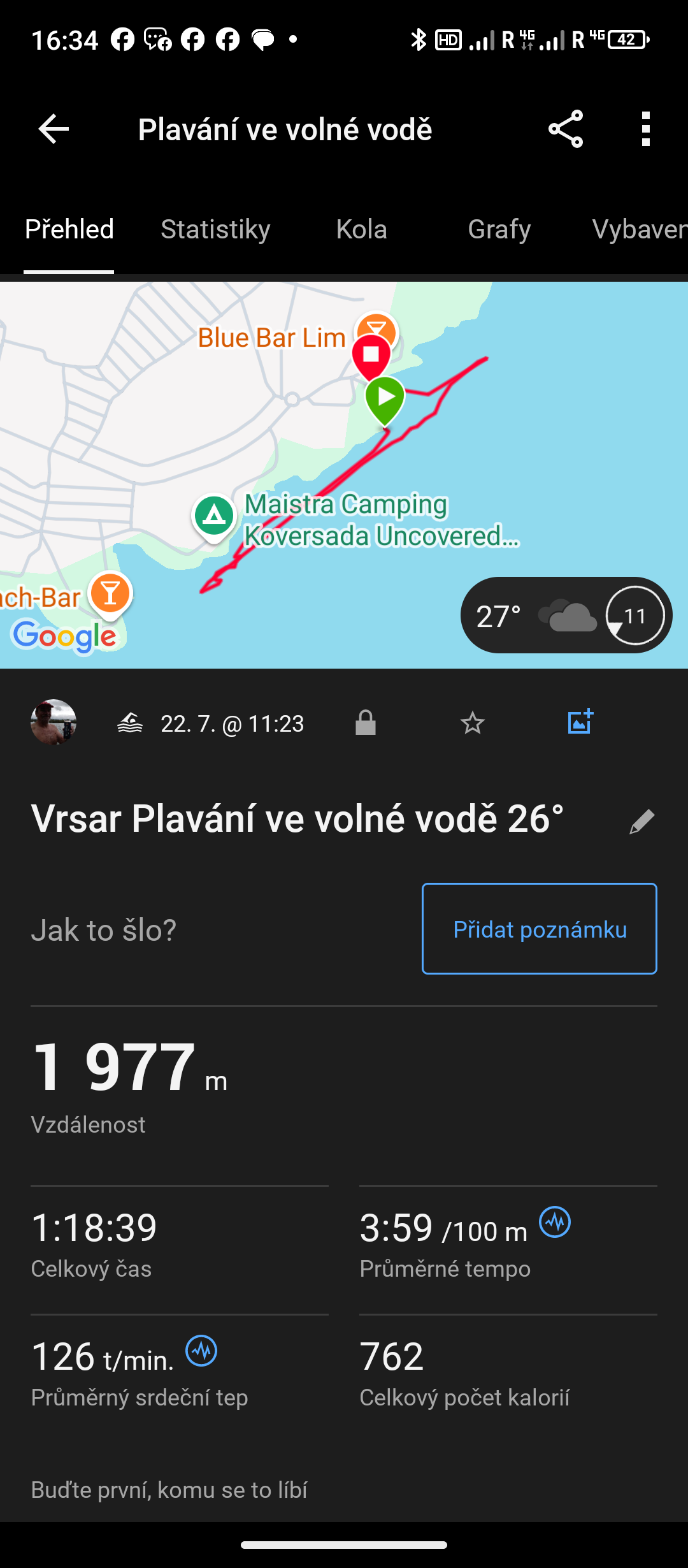688x1568 pixels.
Task: Edit the activity name with pencil icon
Action: (641, 821)
